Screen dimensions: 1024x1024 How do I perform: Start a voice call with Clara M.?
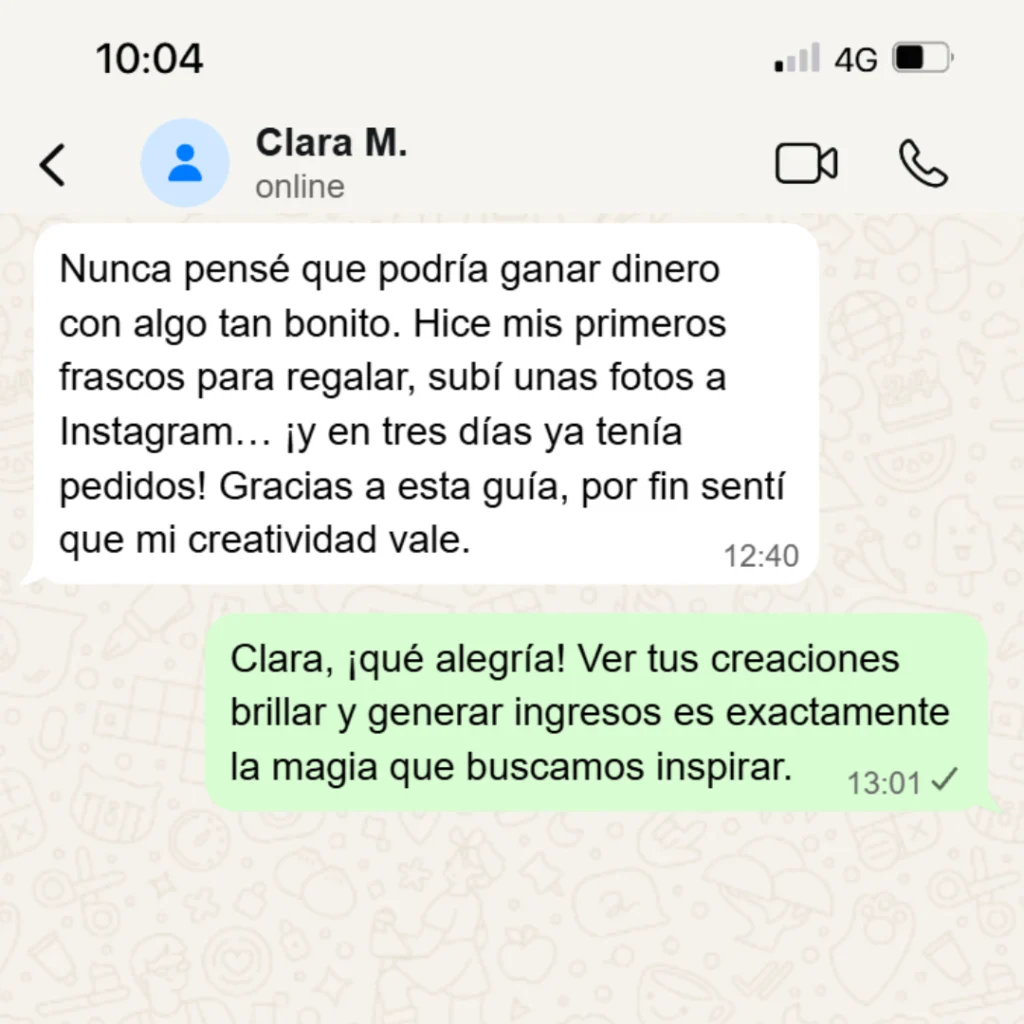point(922,164)
